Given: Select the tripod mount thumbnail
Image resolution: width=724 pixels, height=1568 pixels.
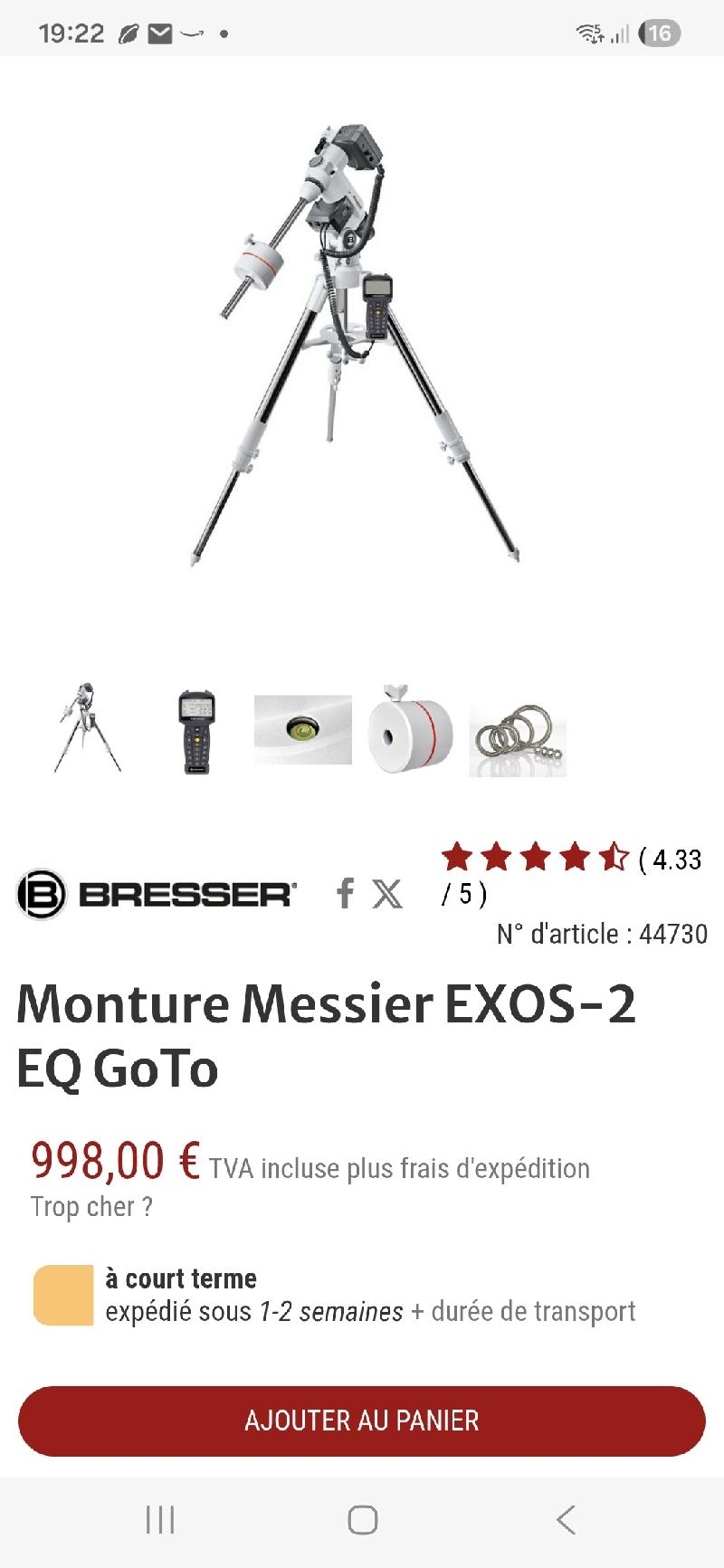Looking at the screenshot, I should (88, 729).
